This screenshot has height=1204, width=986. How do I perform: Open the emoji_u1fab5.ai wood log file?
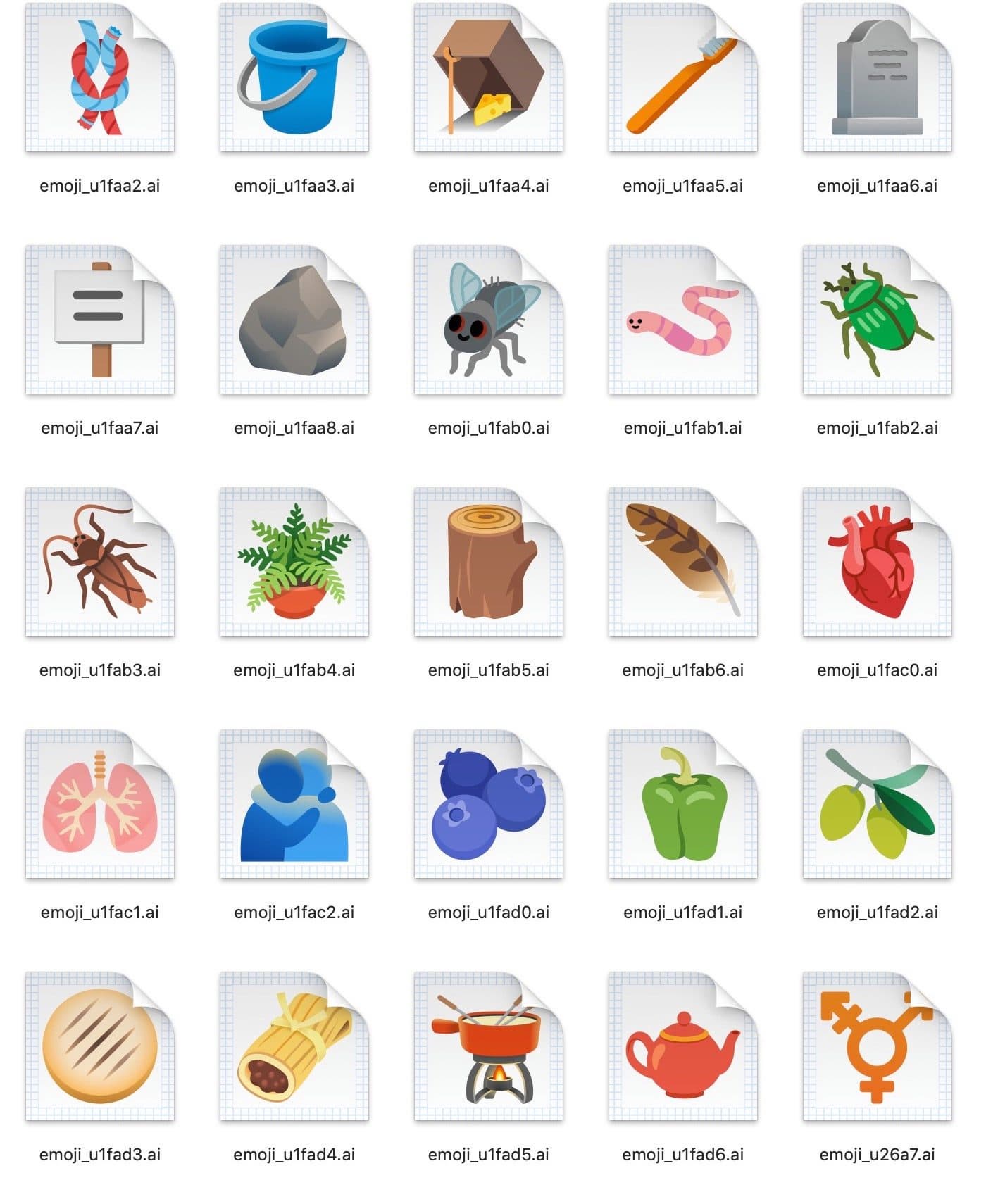pos(488,562)
